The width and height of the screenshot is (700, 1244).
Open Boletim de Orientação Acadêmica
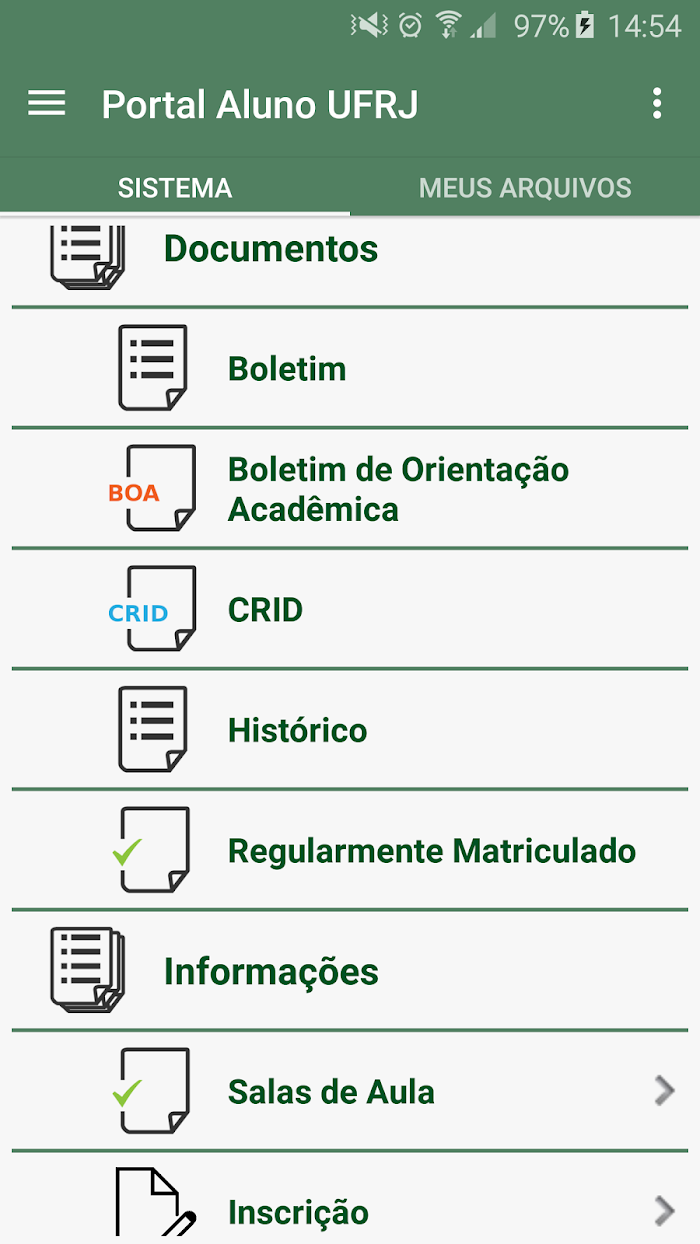tap(350, 489)
